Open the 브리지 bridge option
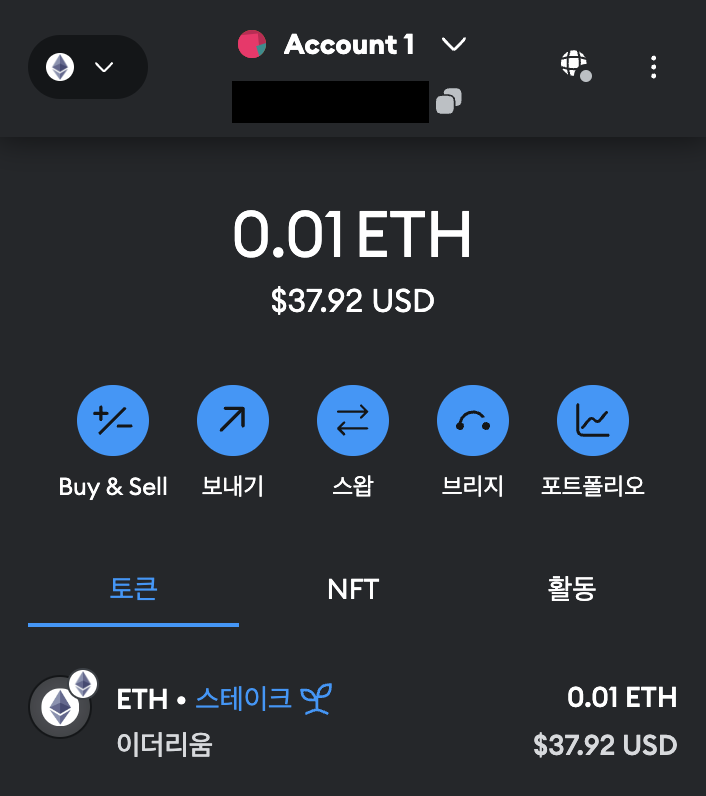The width and height of the screenshot is (706, 796). pyautogui.click(x=473, y=420)
